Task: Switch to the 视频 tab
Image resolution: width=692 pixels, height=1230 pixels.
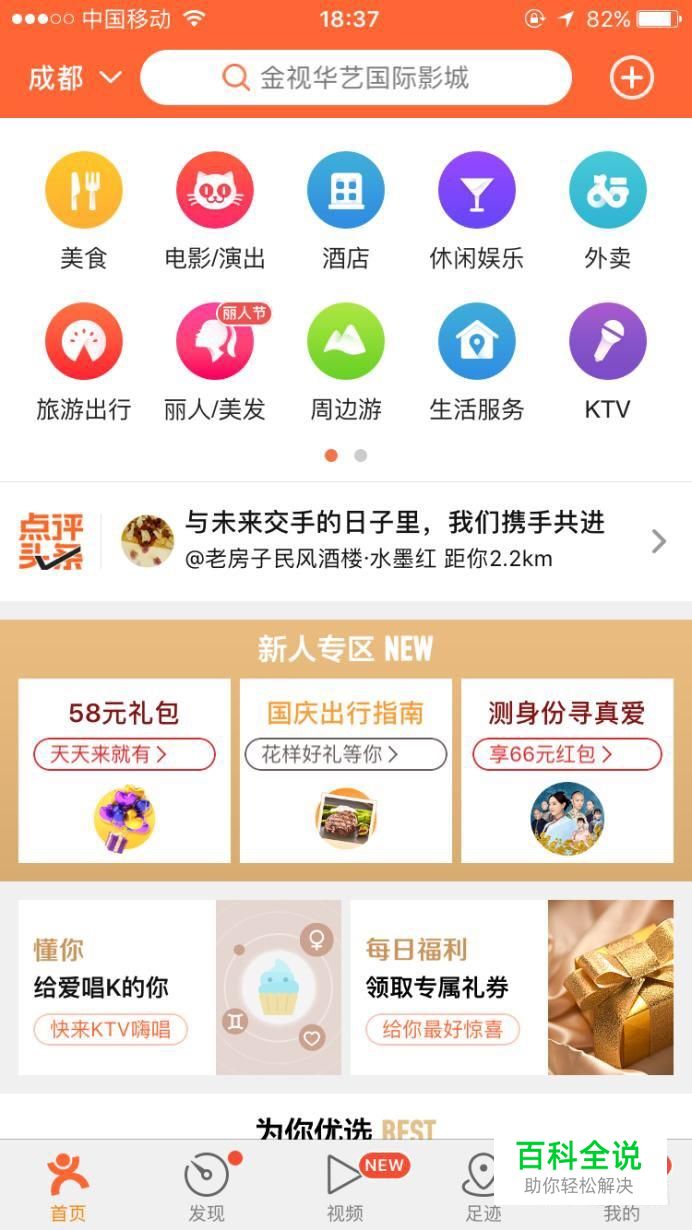Action: point(345,1186)
